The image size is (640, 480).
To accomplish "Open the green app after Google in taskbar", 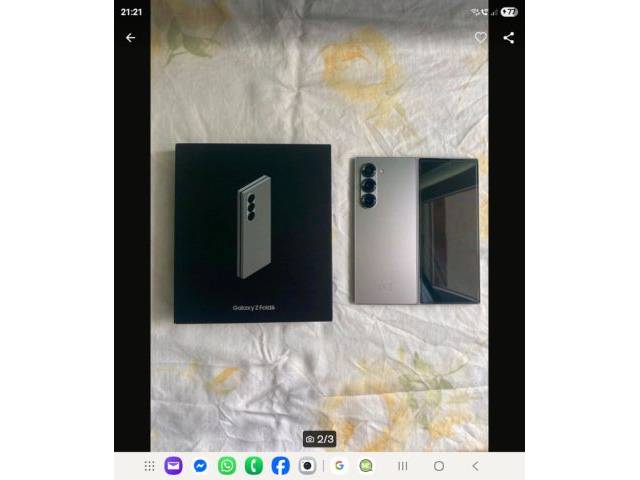I will click(366, 466).
